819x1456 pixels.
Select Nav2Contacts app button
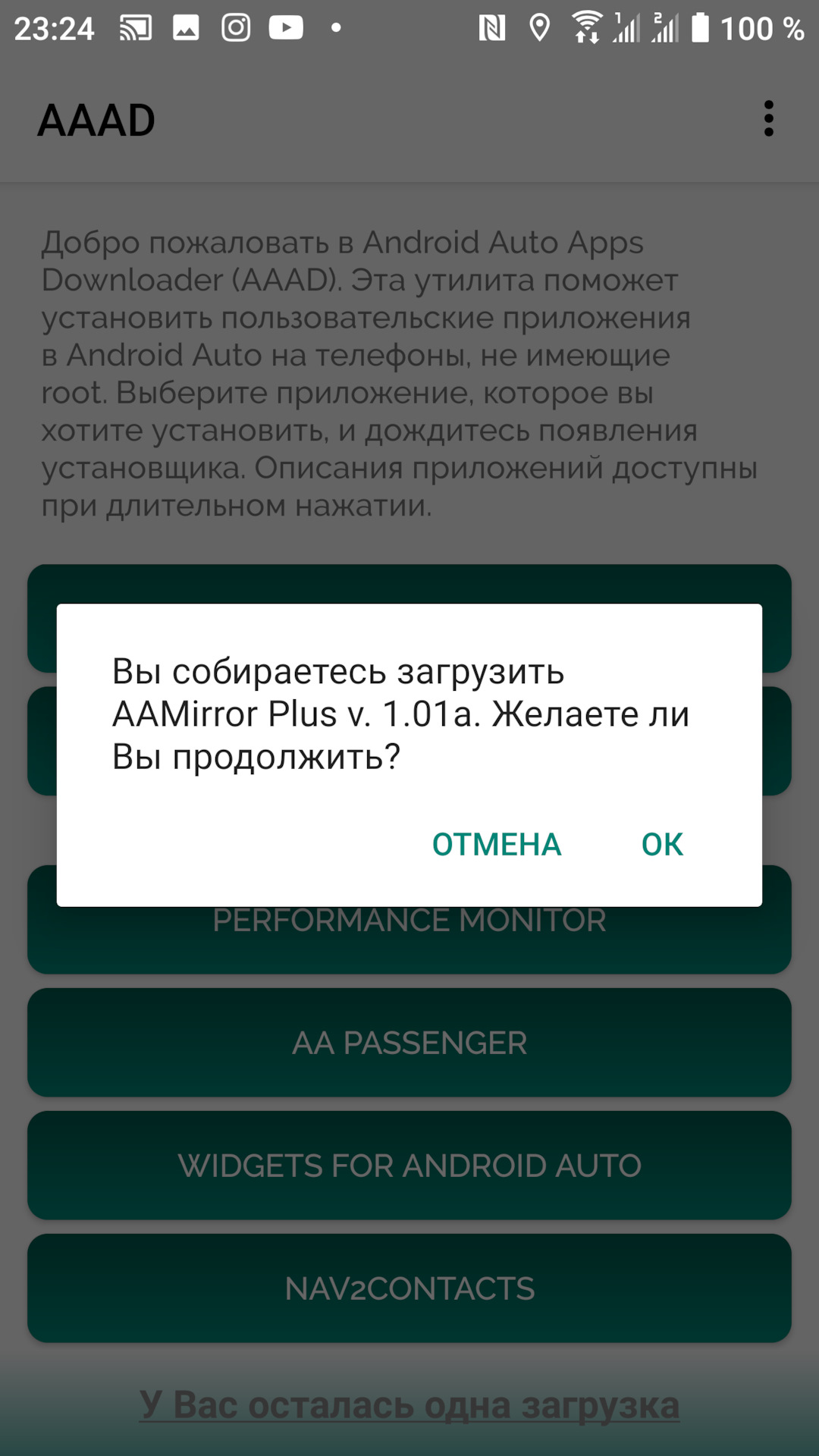[x=409, y=1288]
